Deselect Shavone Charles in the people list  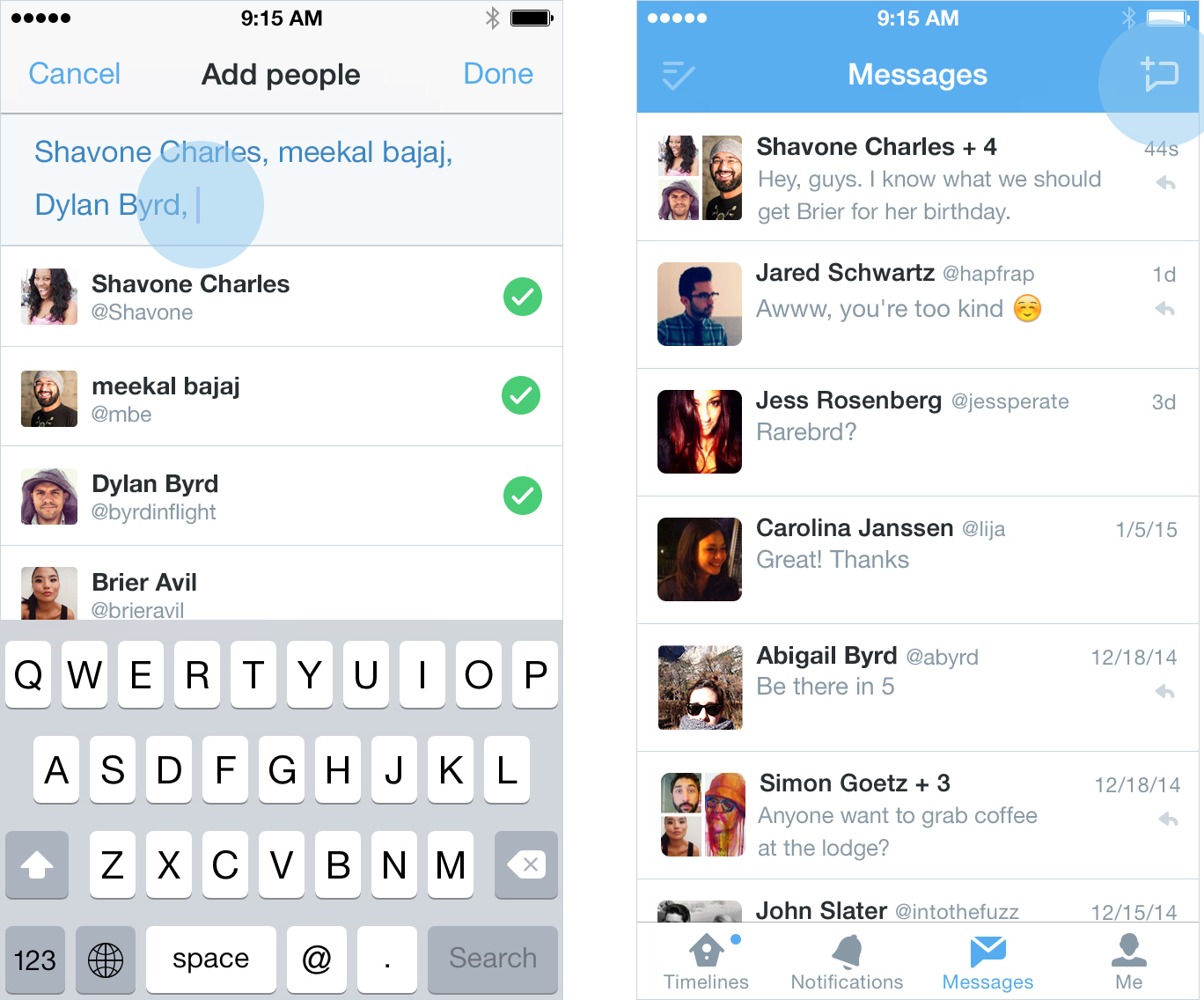[522, 297]
